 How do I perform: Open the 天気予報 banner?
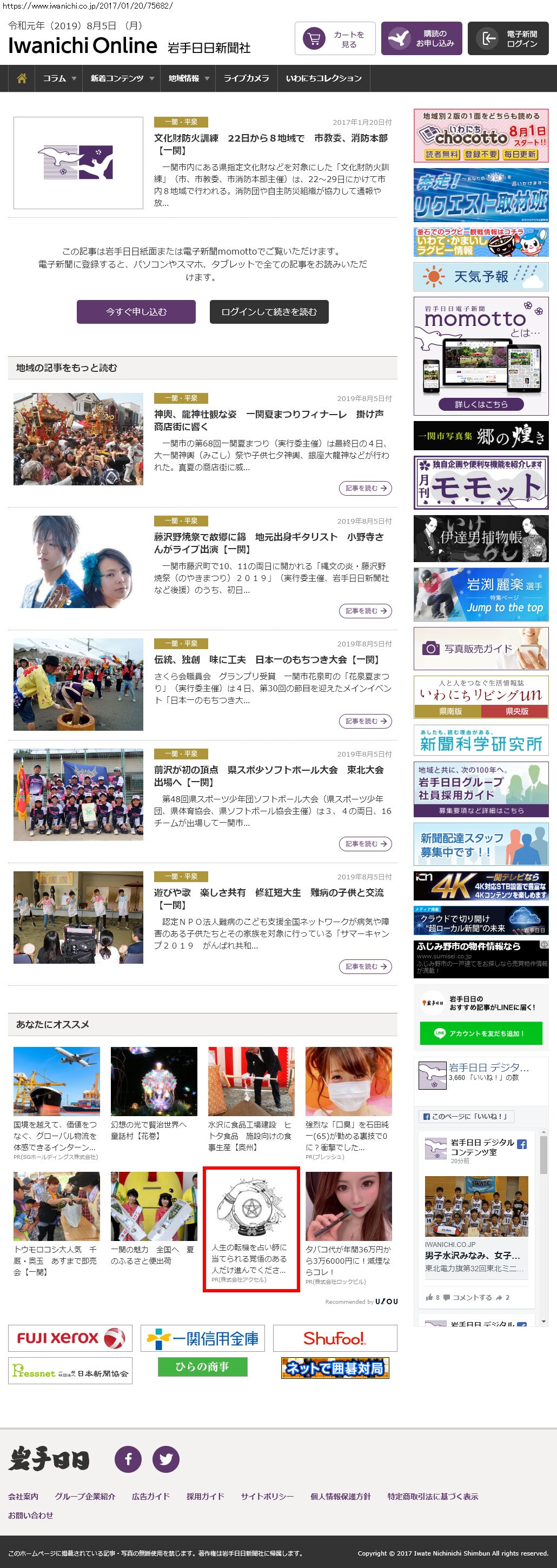point(481,277)
